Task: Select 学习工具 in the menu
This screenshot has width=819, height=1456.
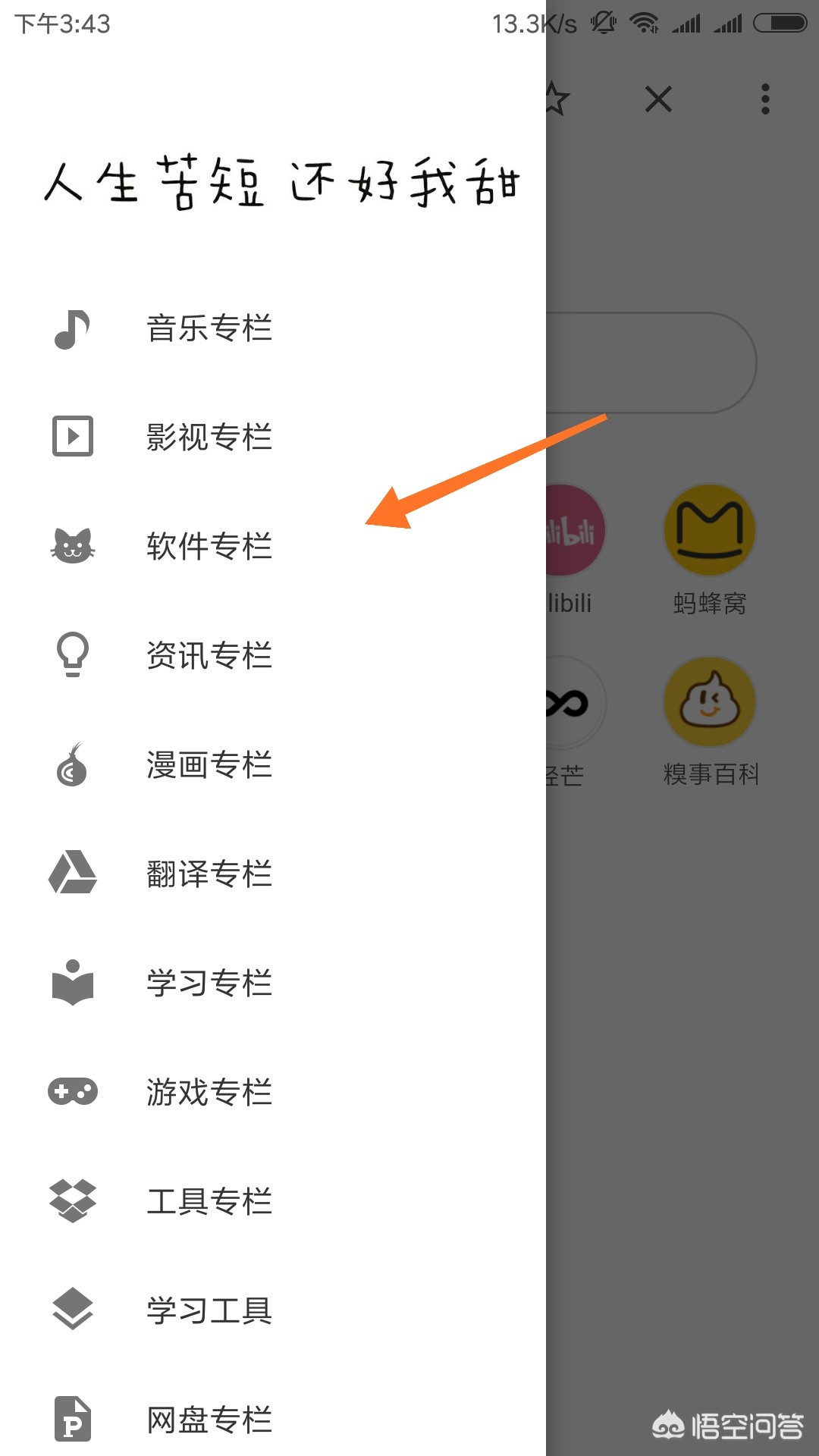Action: (209, 1310)
